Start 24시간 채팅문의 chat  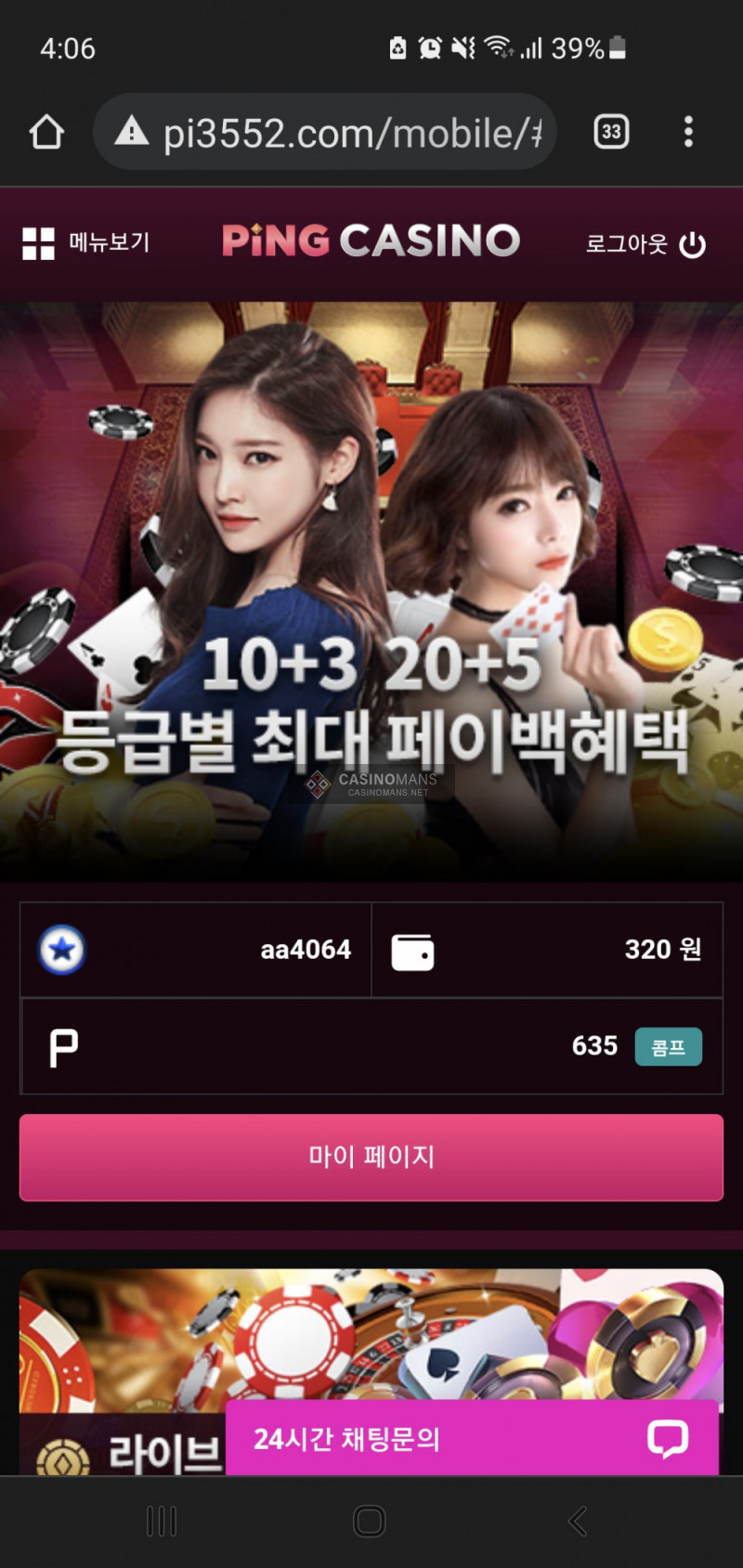coord(472,1439)
